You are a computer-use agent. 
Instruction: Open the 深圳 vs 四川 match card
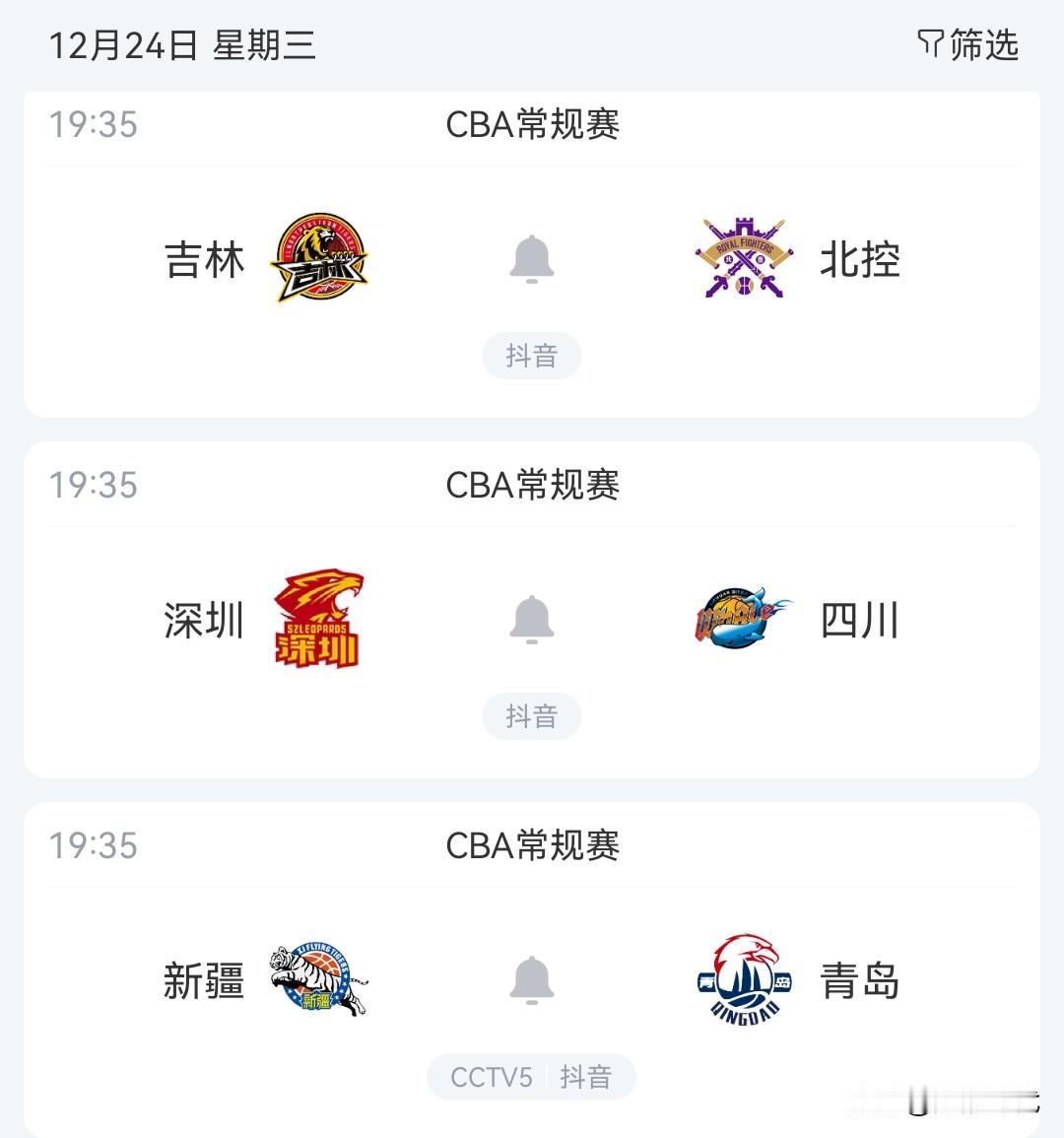point(532,610)
